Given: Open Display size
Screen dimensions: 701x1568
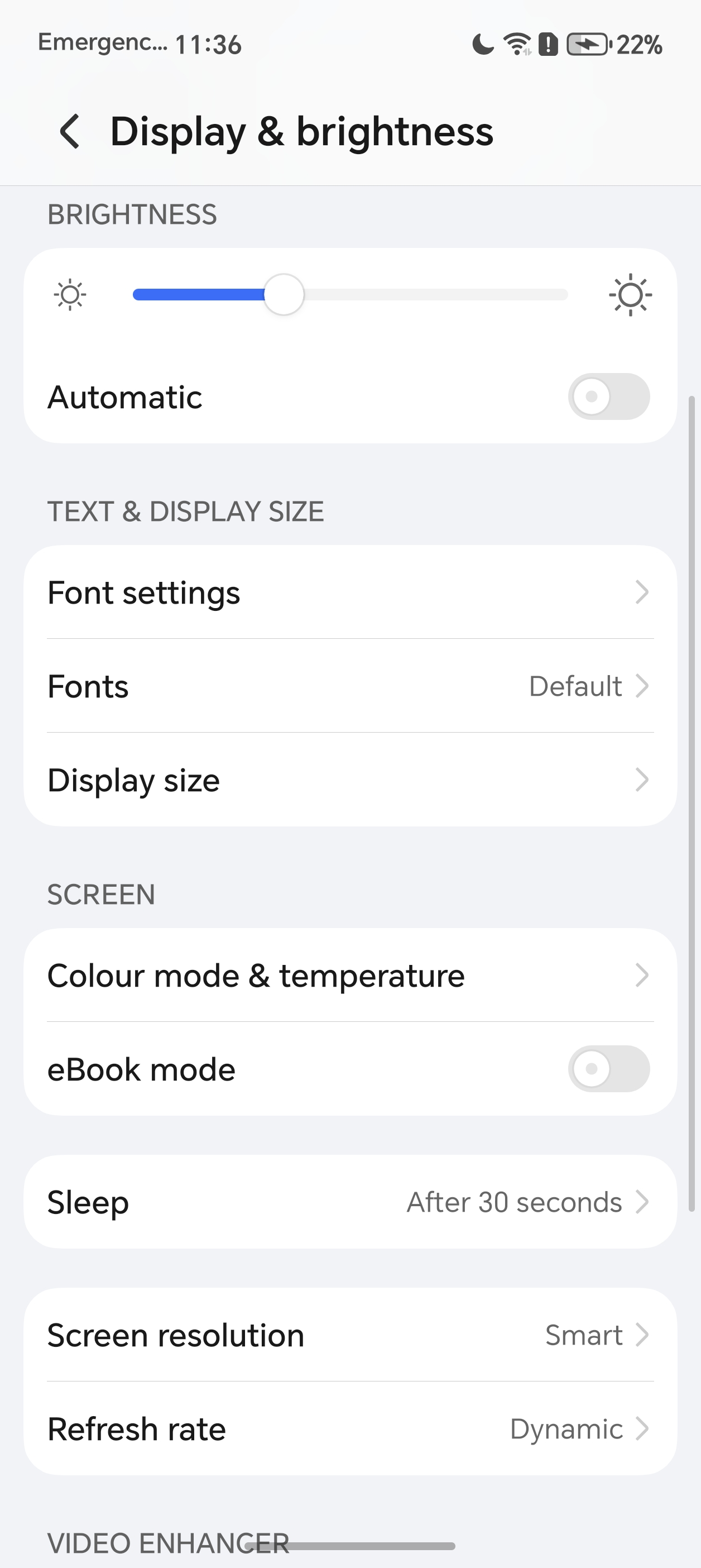Looking at the screenshot, I should (350, 780).
